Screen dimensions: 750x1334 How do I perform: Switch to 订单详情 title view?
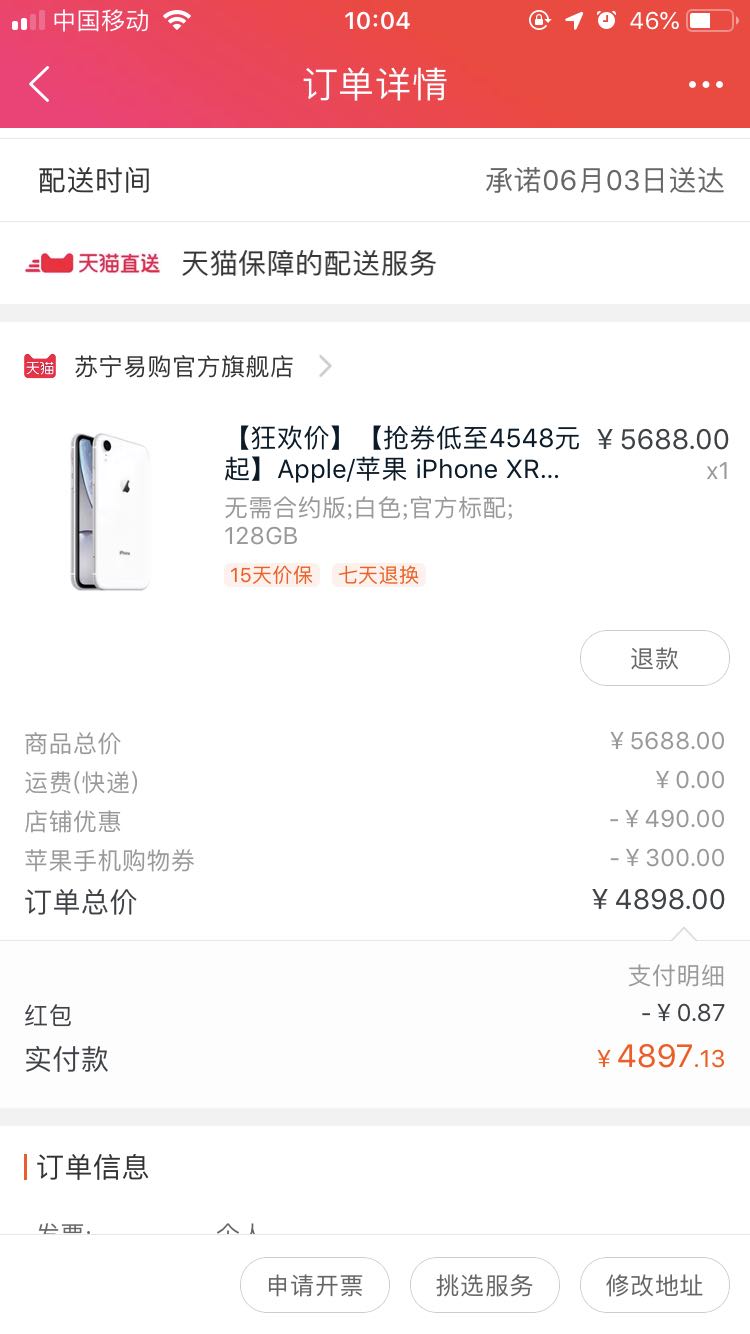[375, 84]
